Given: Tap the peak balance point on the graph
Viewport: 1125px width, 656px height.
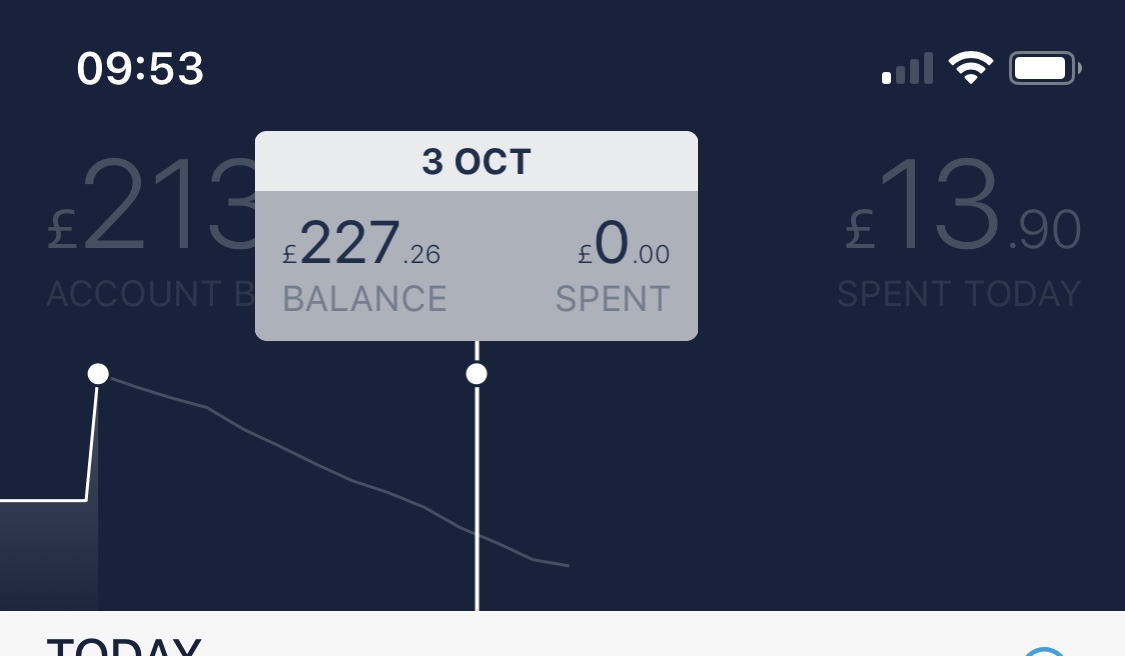Looking at the screenshot, I should coord(98,373).
